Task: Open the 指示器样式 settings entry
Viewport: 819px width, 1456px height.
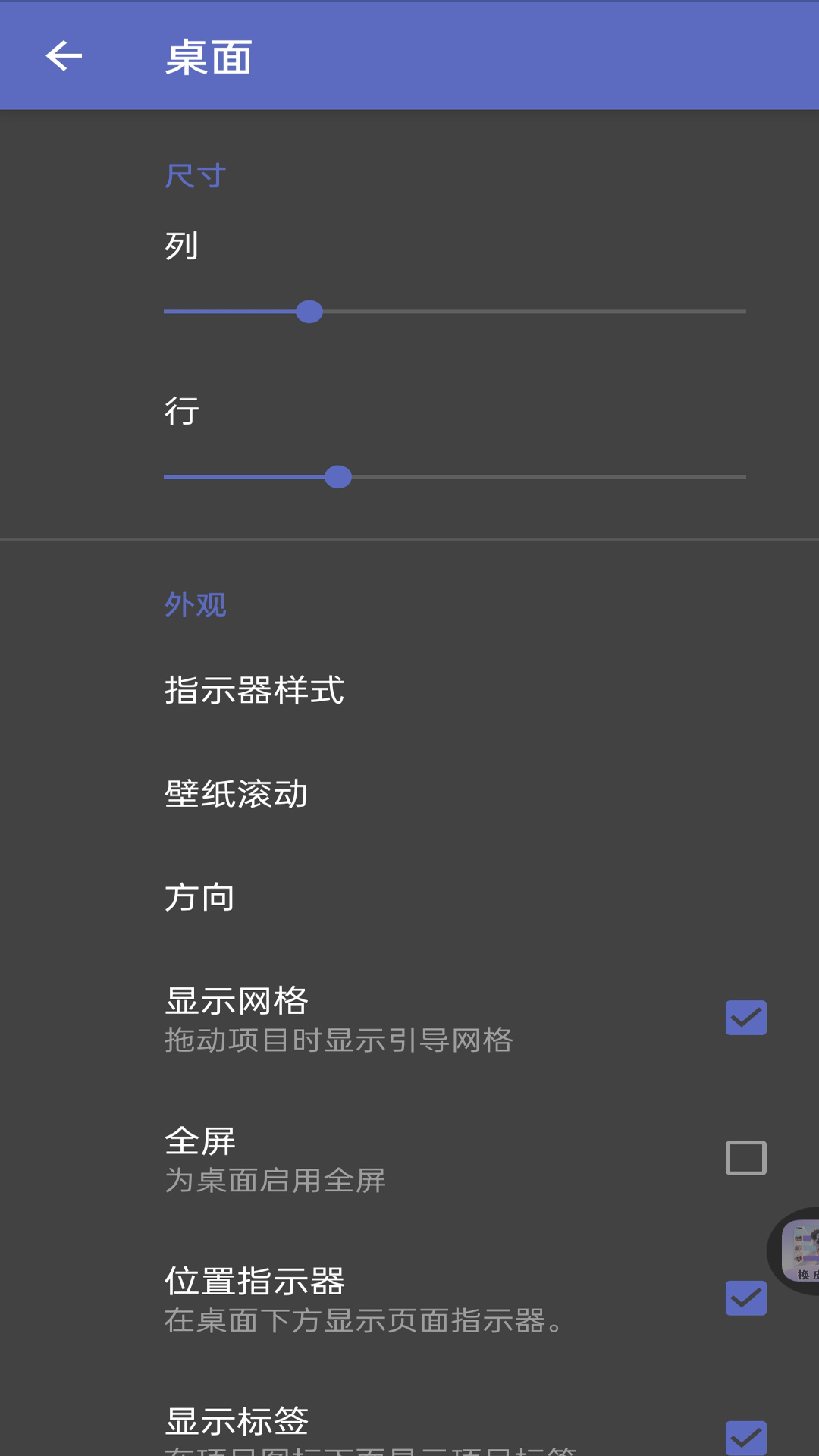Action: point(255,692)
